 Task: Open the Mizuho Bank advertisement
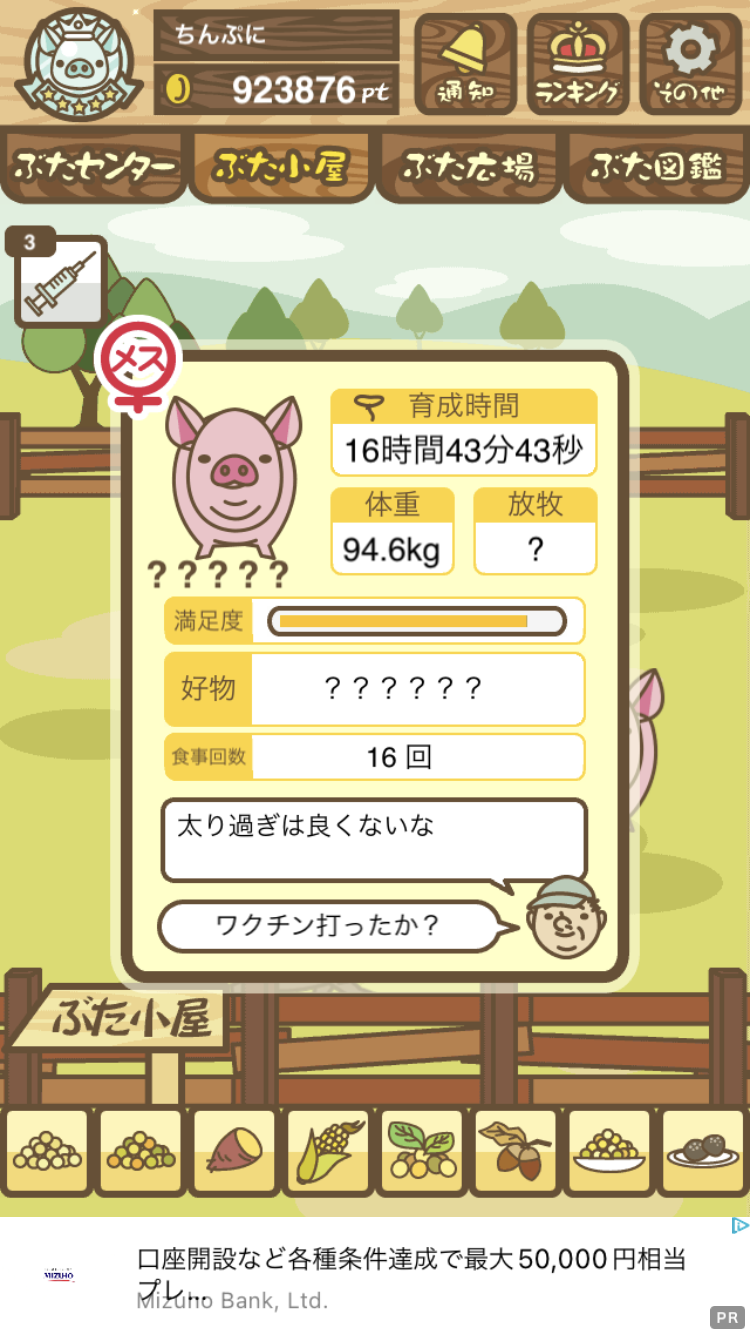click(x=375, y=1275)
